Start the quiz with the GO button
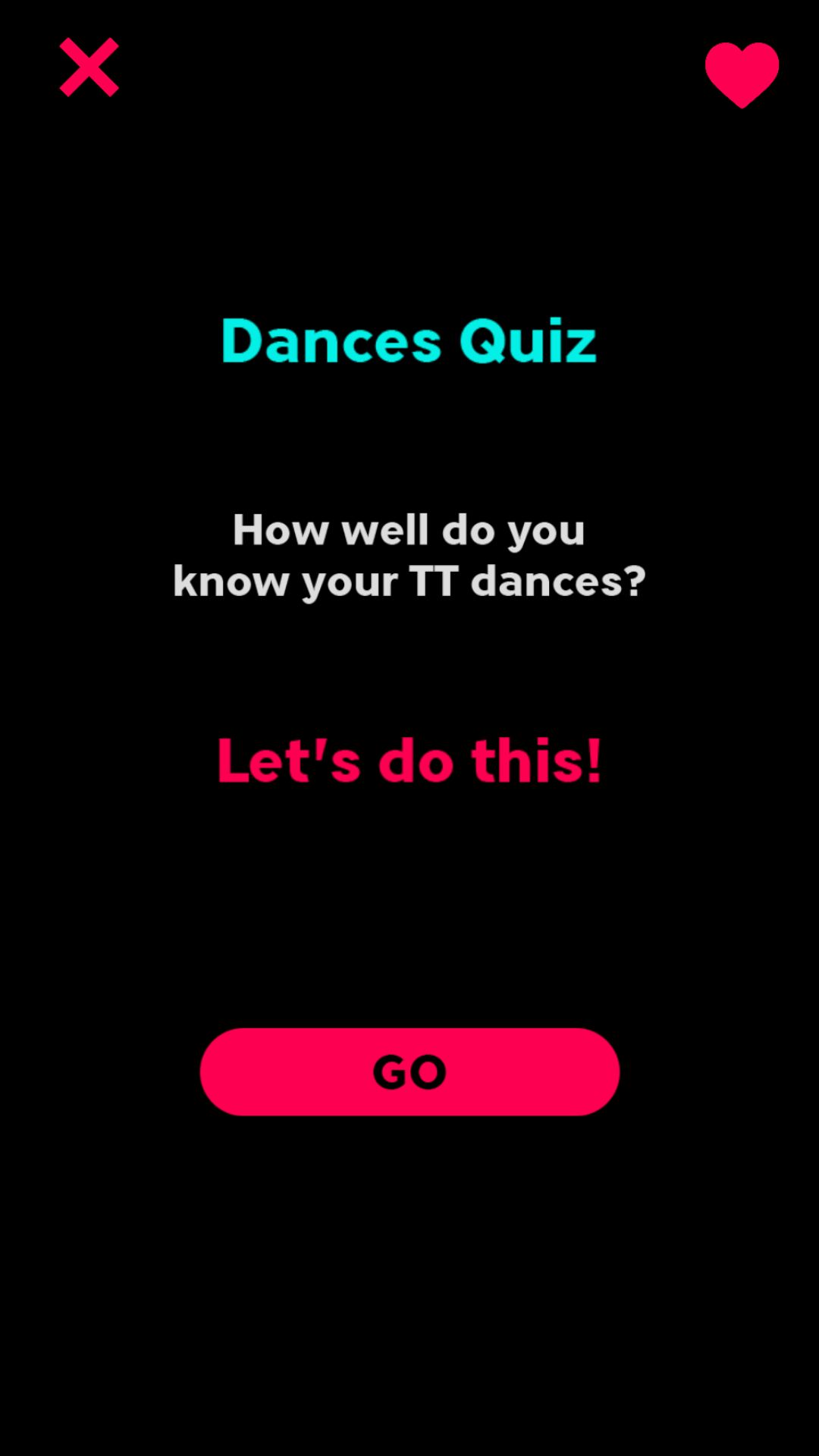819x1456 pixels. click(x=409, y=1072)
